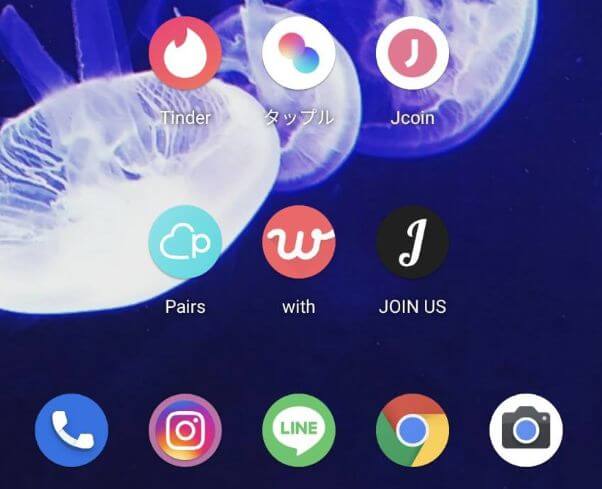This screenshot has width=602, height=489.
Task: Launch the Chrome browser
Action: [x=412, y=431]
